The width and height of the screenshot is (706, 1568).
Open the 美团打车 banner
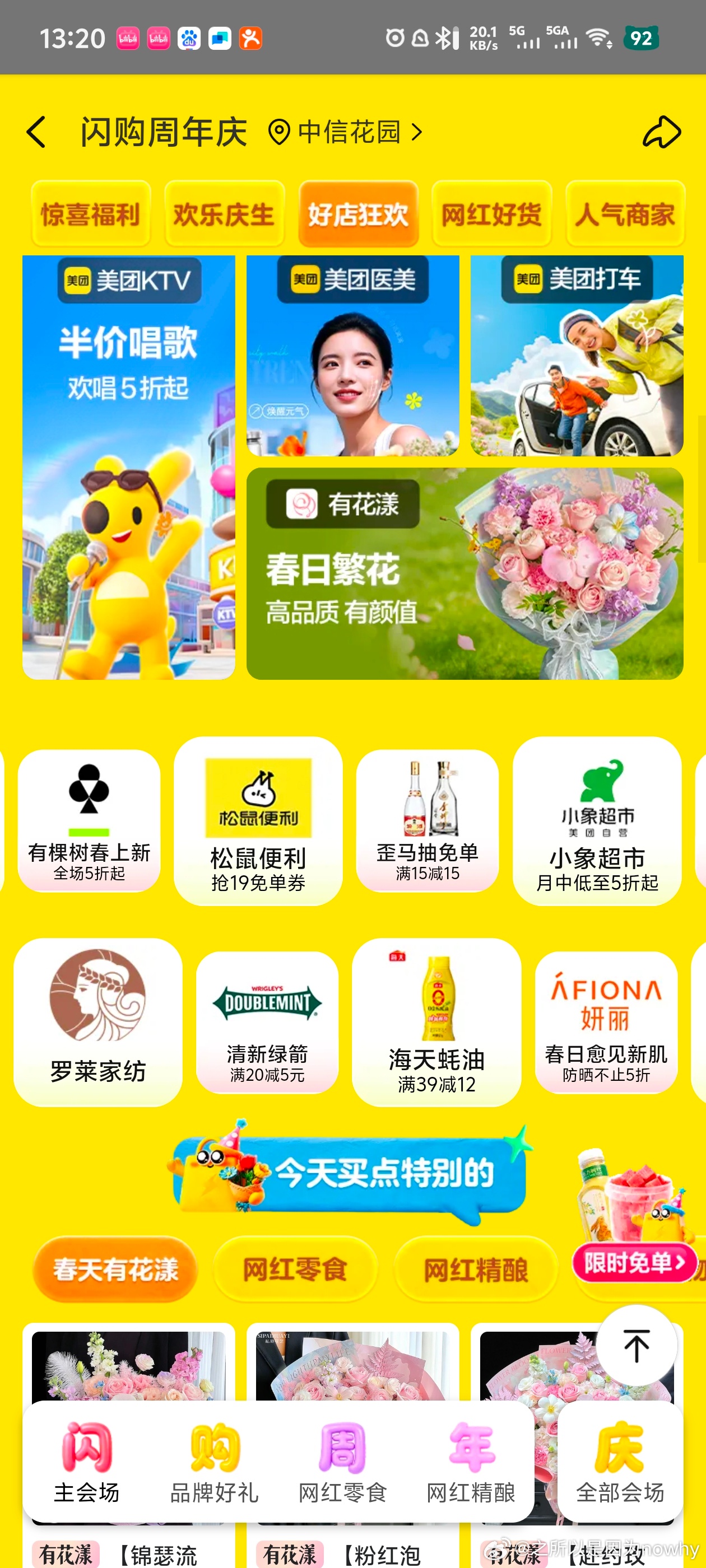click(576, 356)
